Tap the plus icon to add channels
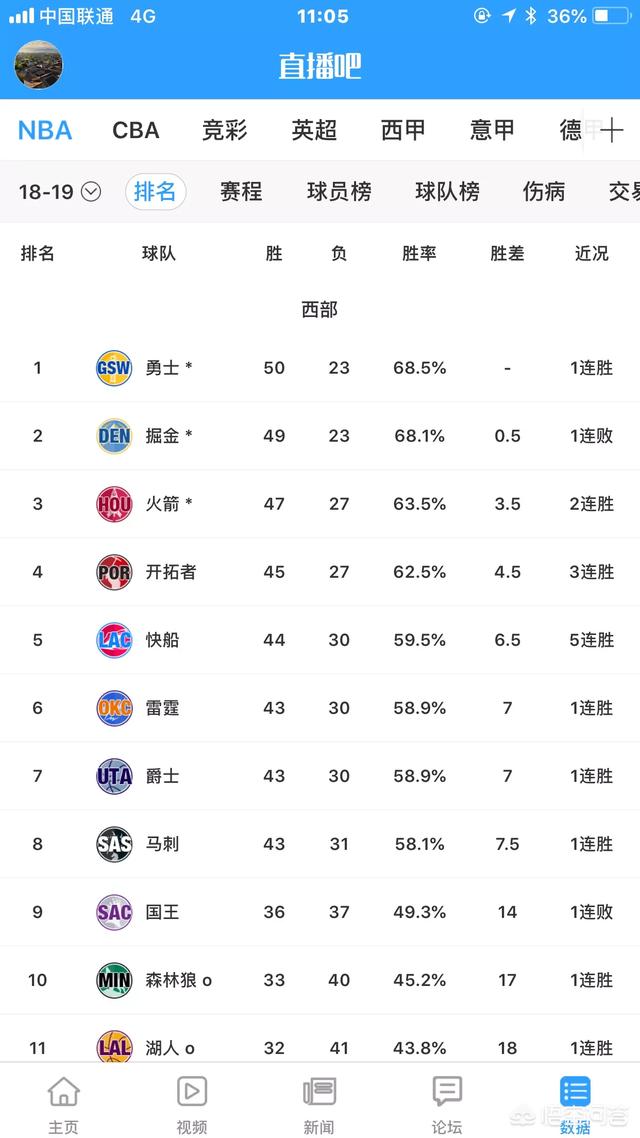640x1138 pixels. pyautogui.click(x=612, y=131)
